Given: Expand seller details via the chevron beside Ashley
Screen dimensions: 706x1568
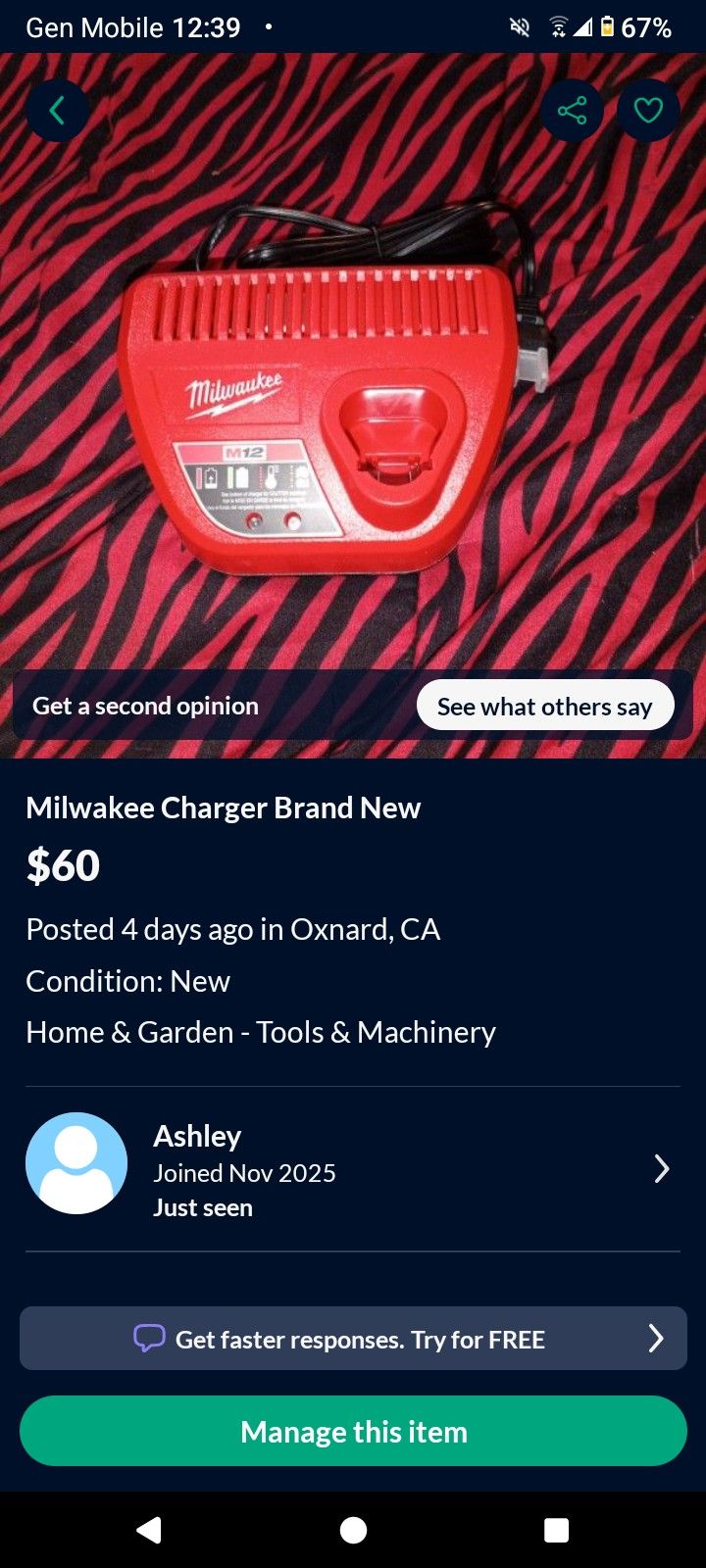Looking at the screenshot, I should tap(663, 1169).
